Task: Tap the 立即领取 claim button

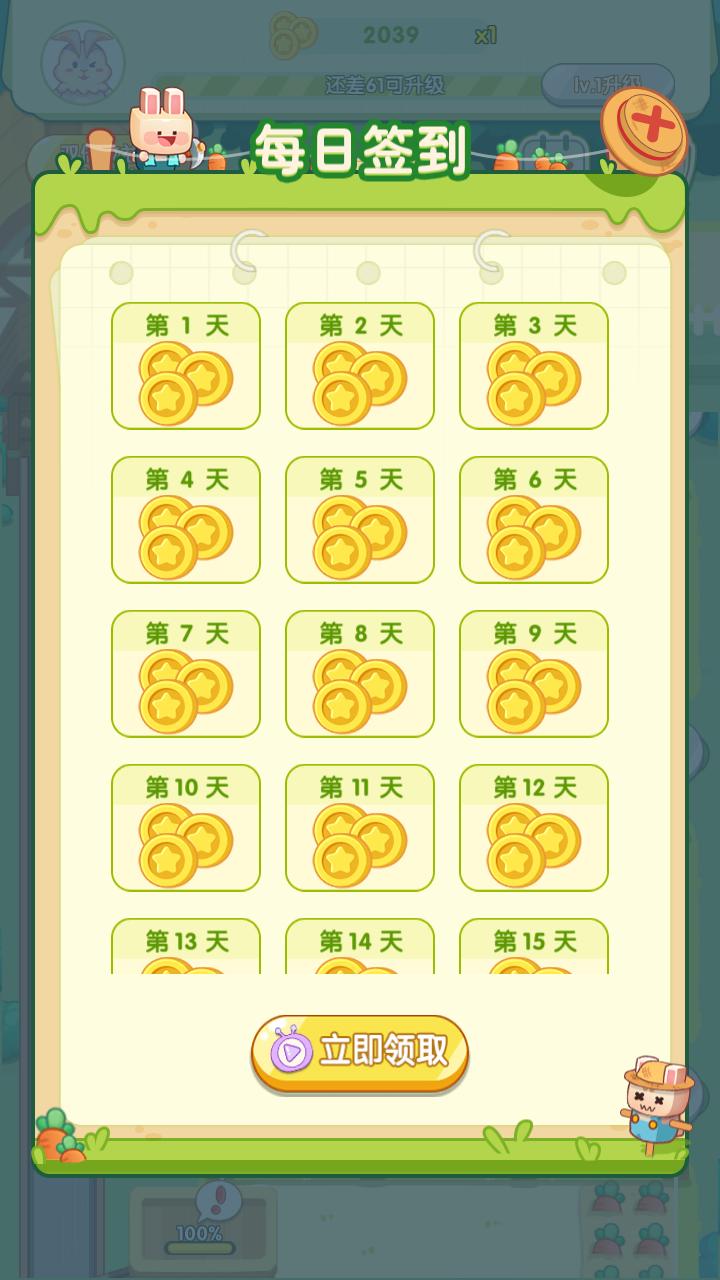Action: [x=360, y=1052]
